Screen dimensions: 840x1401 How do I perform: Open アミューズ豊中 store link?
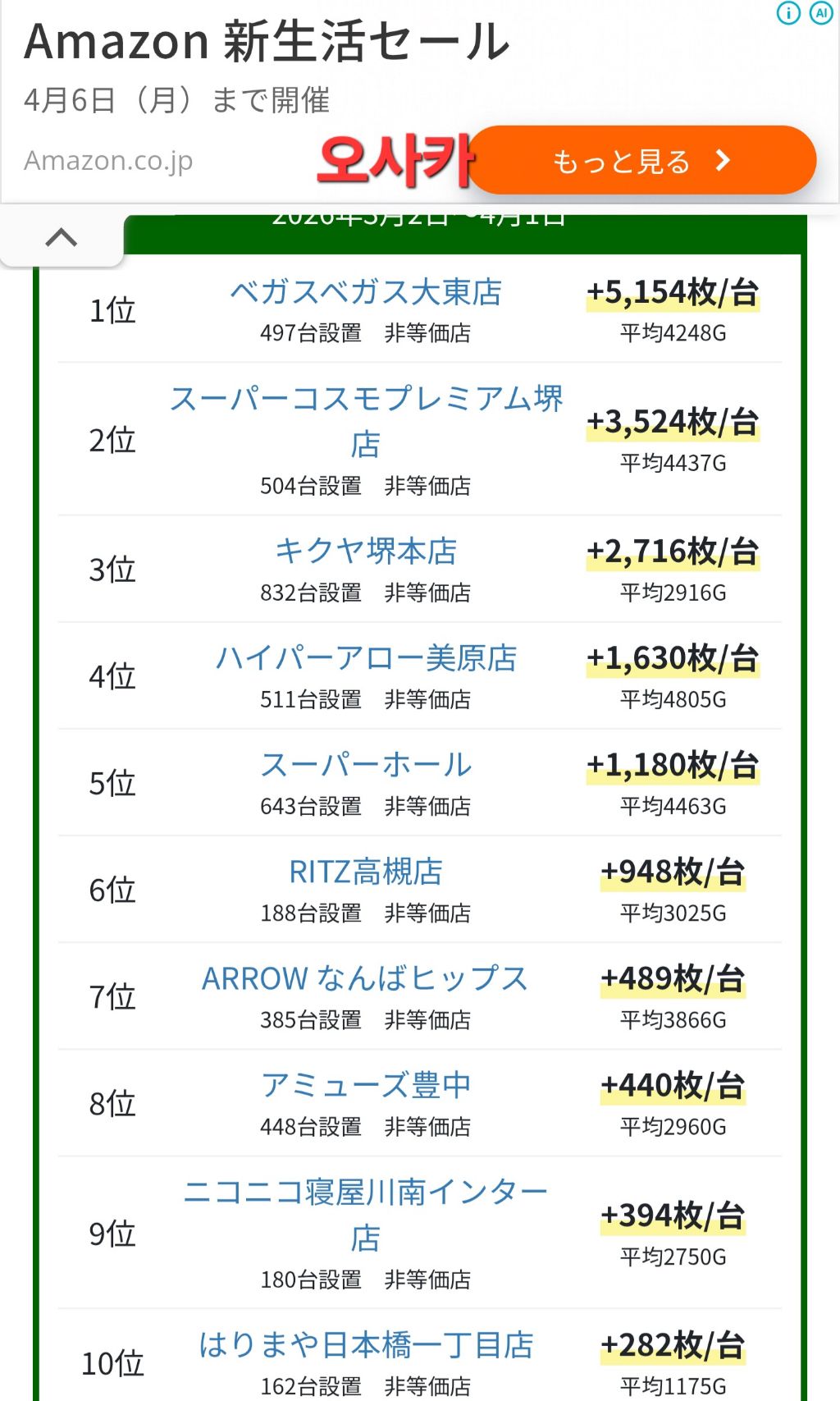[366, 1085]
